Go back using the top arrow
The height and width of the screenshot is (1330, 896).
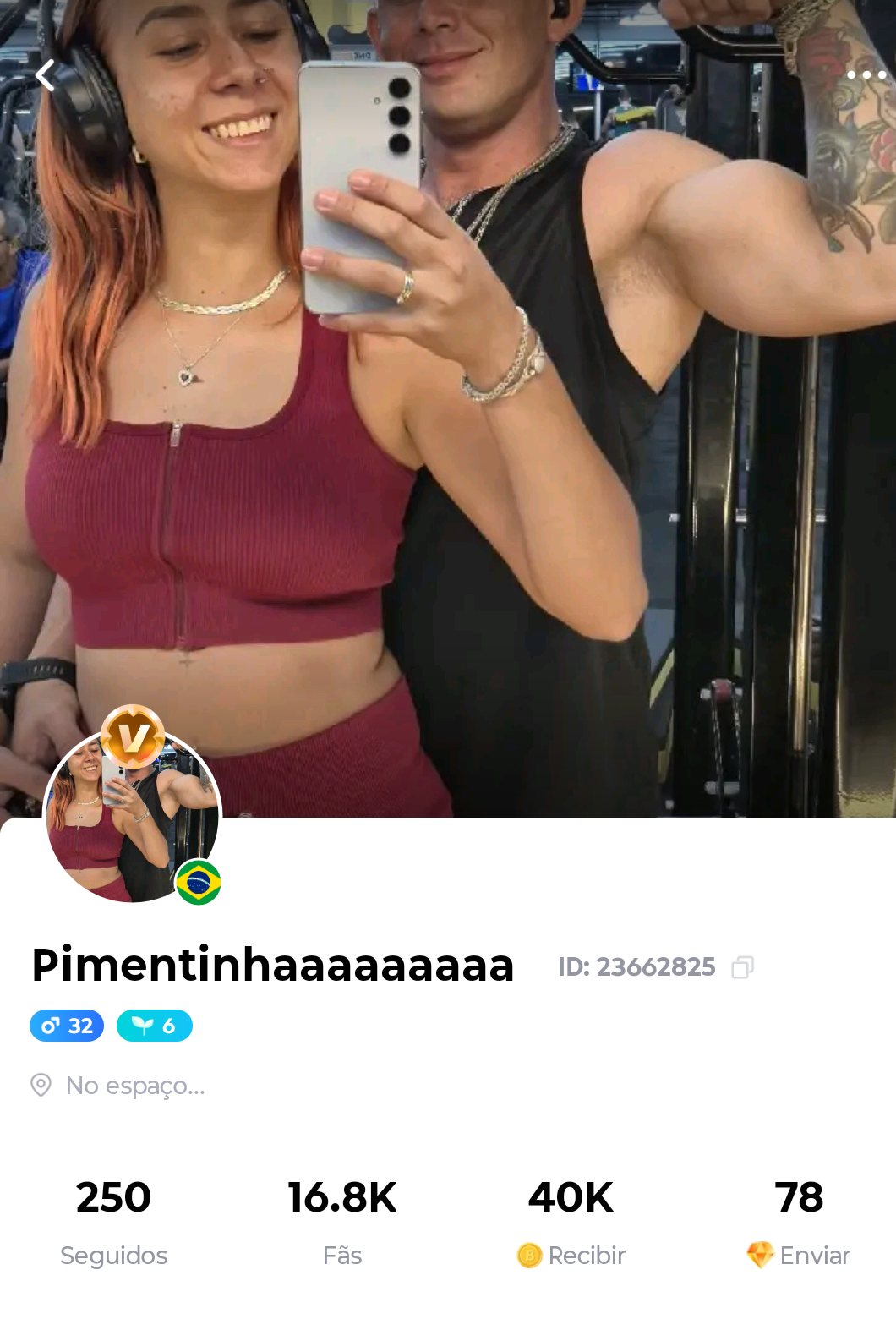45,76
